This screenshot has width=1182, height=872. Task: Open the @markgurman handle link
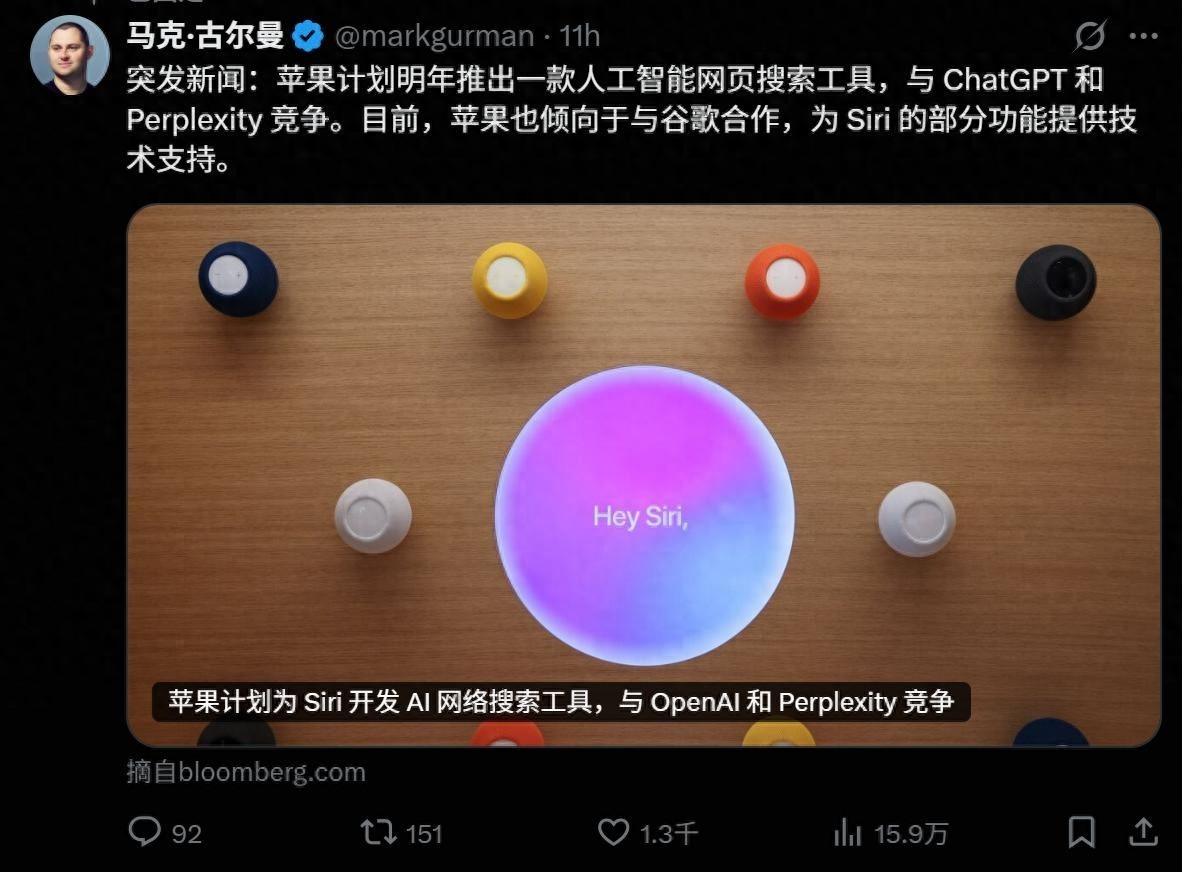(433, 37)
